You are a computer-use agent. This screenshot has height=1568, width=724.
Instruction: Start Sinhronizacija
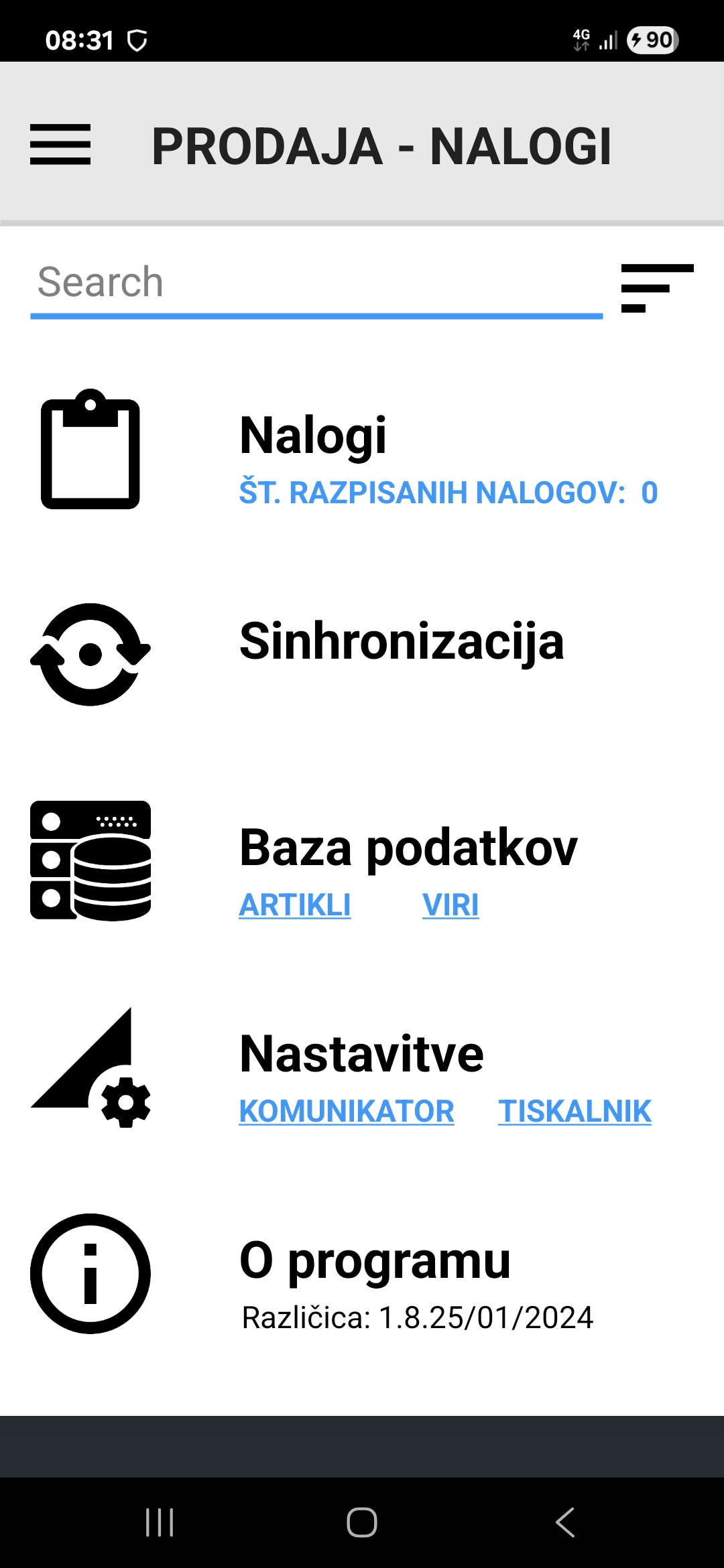[401, 642]
